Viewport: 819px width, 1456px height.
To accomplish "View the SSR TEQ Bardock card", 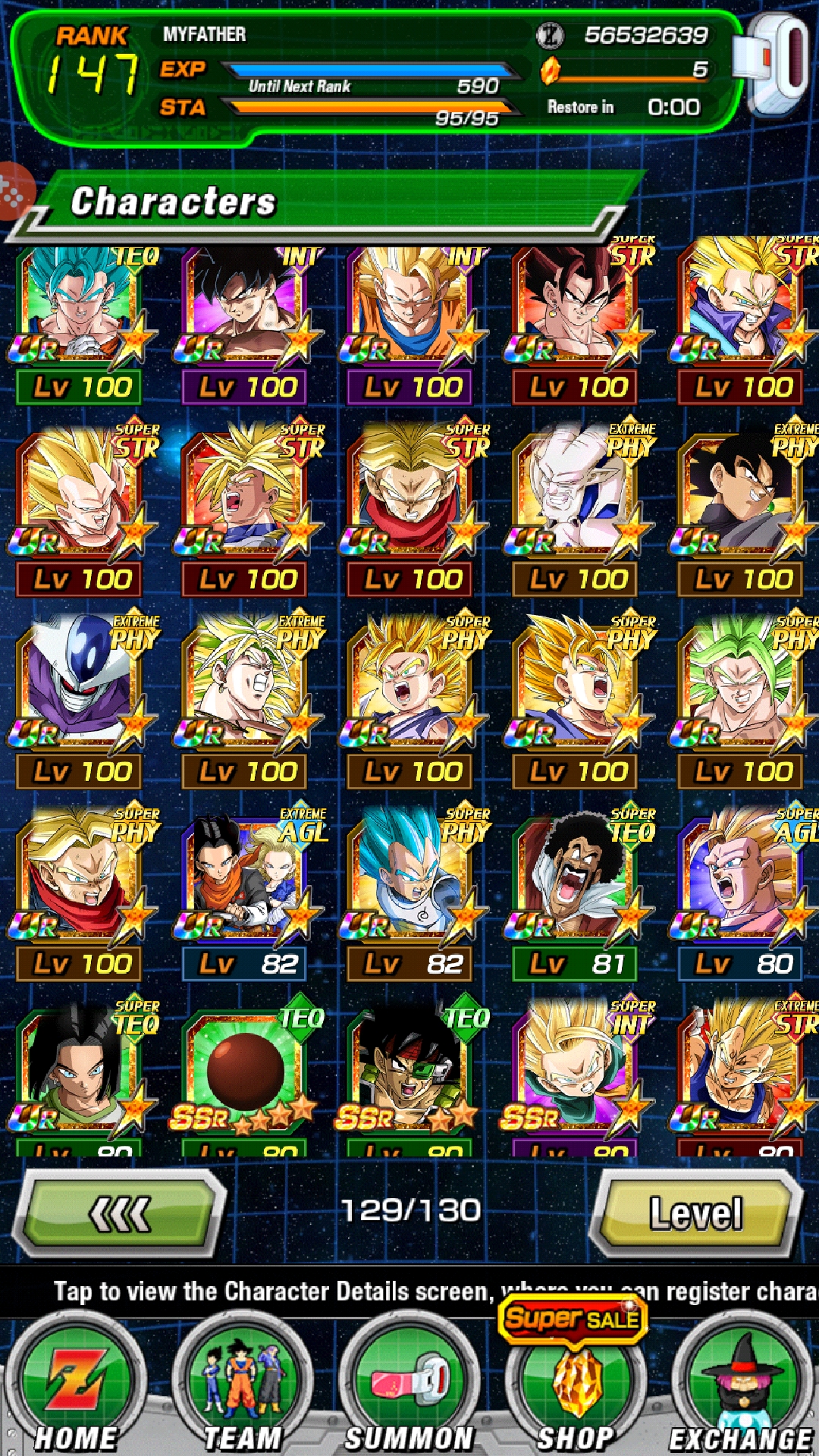I will (x=411, y=1077).
